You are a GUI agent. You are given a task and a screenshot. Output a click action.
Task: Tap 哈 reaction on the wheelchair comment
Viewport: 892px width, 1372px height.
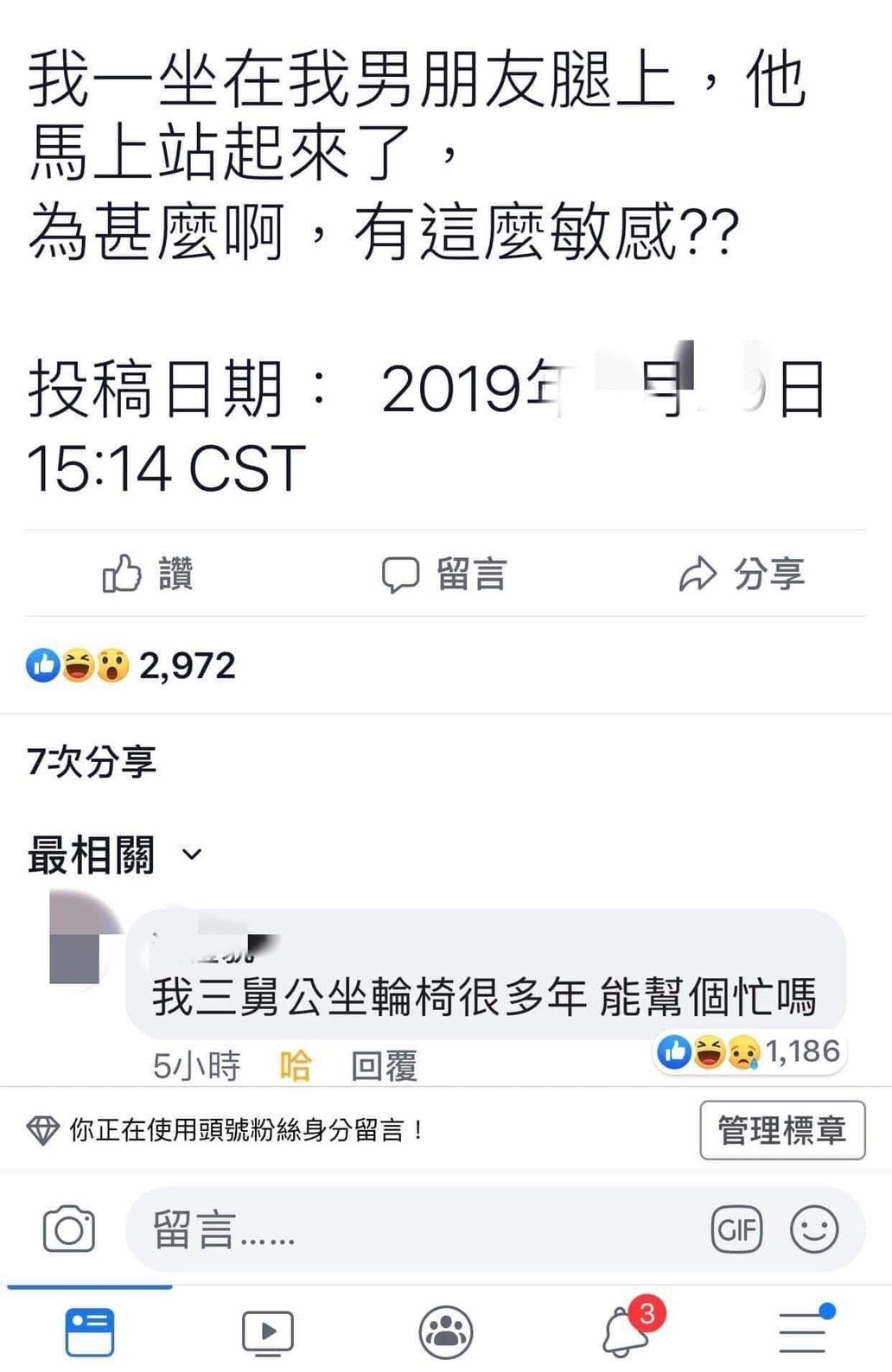(295, 1065)
